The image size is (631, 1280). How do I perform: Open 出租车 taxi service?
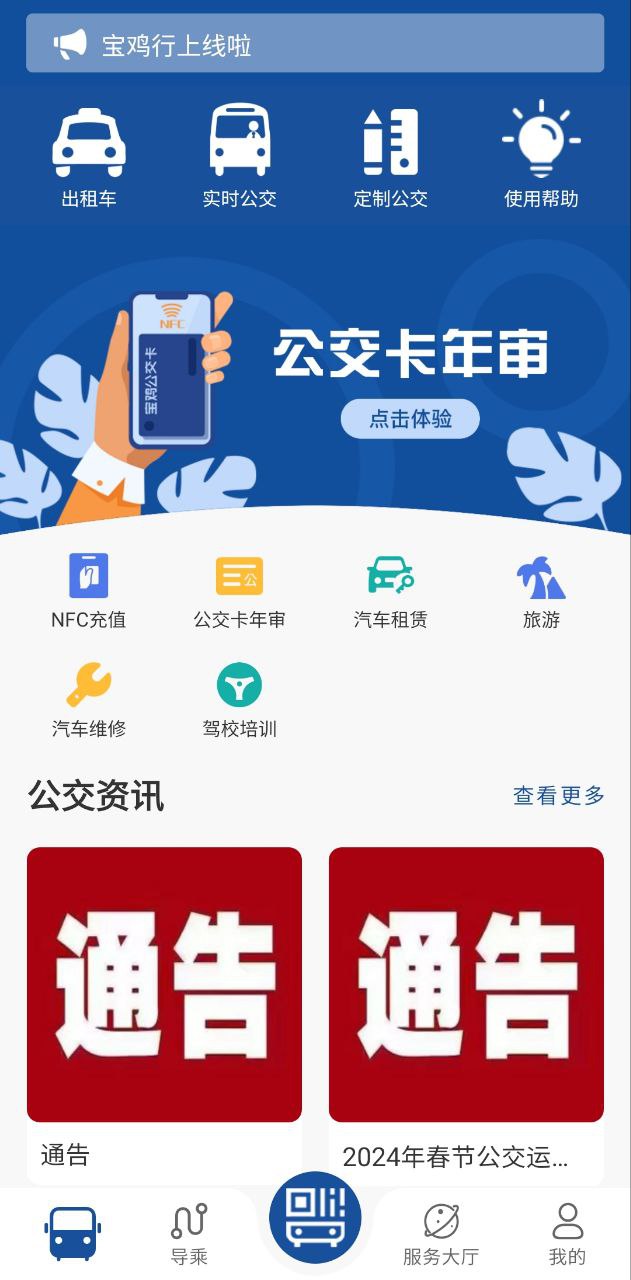(x=89, y=157)
